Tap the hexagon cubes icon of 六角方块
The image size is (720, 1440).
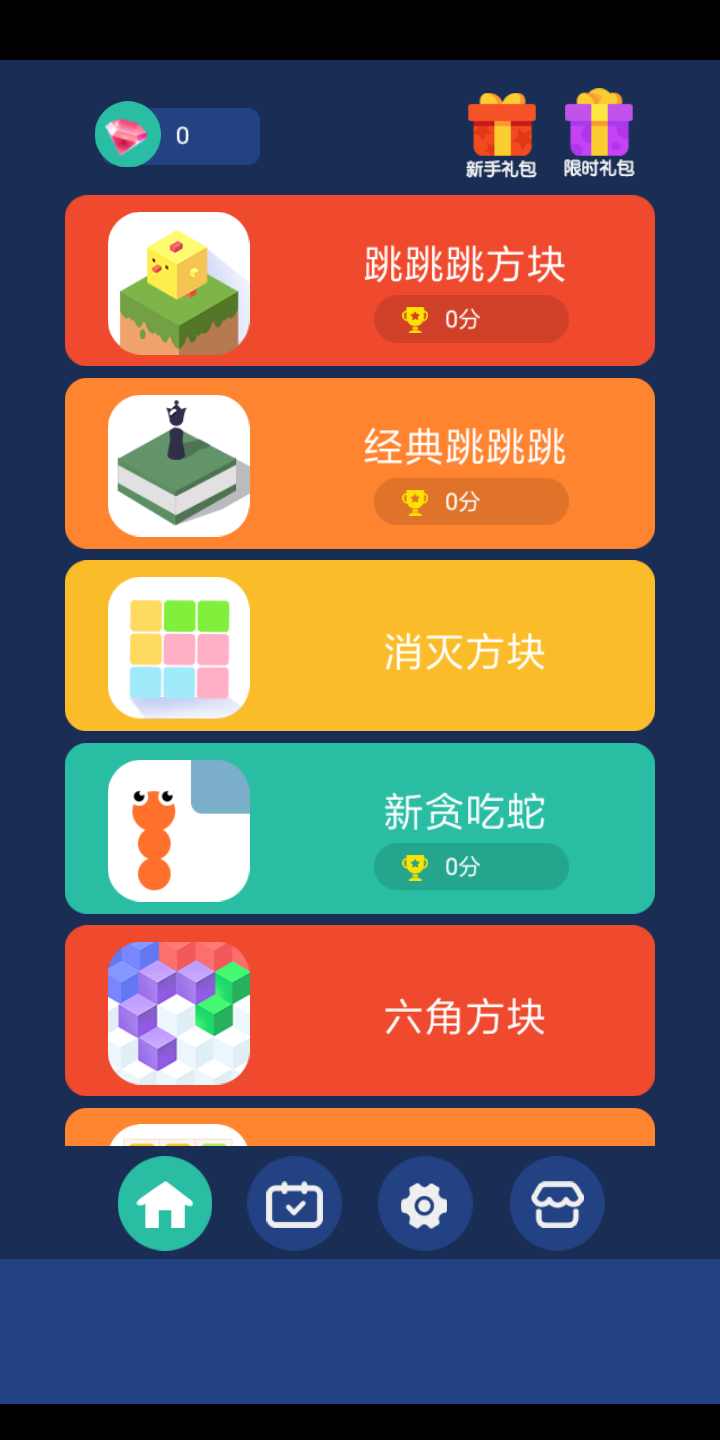coord(178,1010)
